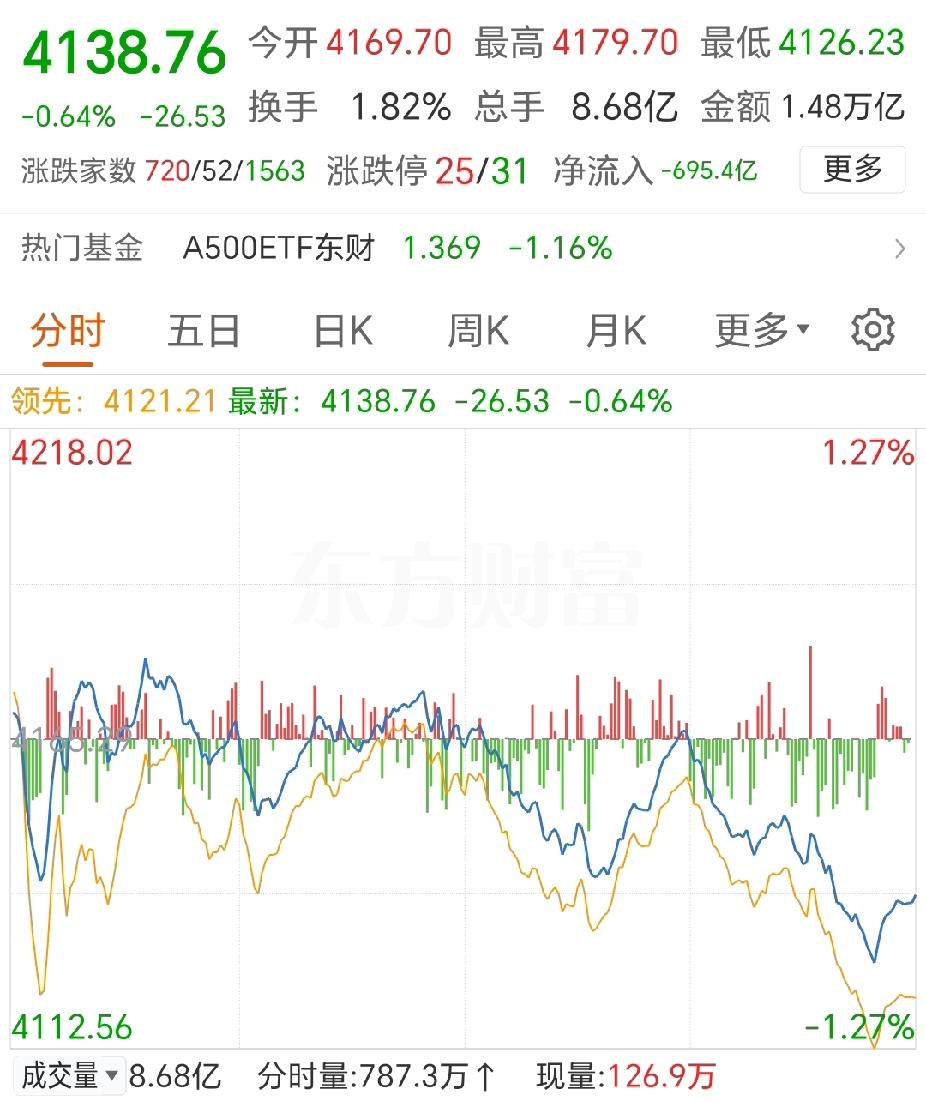Select the 月K chart tab

point(616,328)
